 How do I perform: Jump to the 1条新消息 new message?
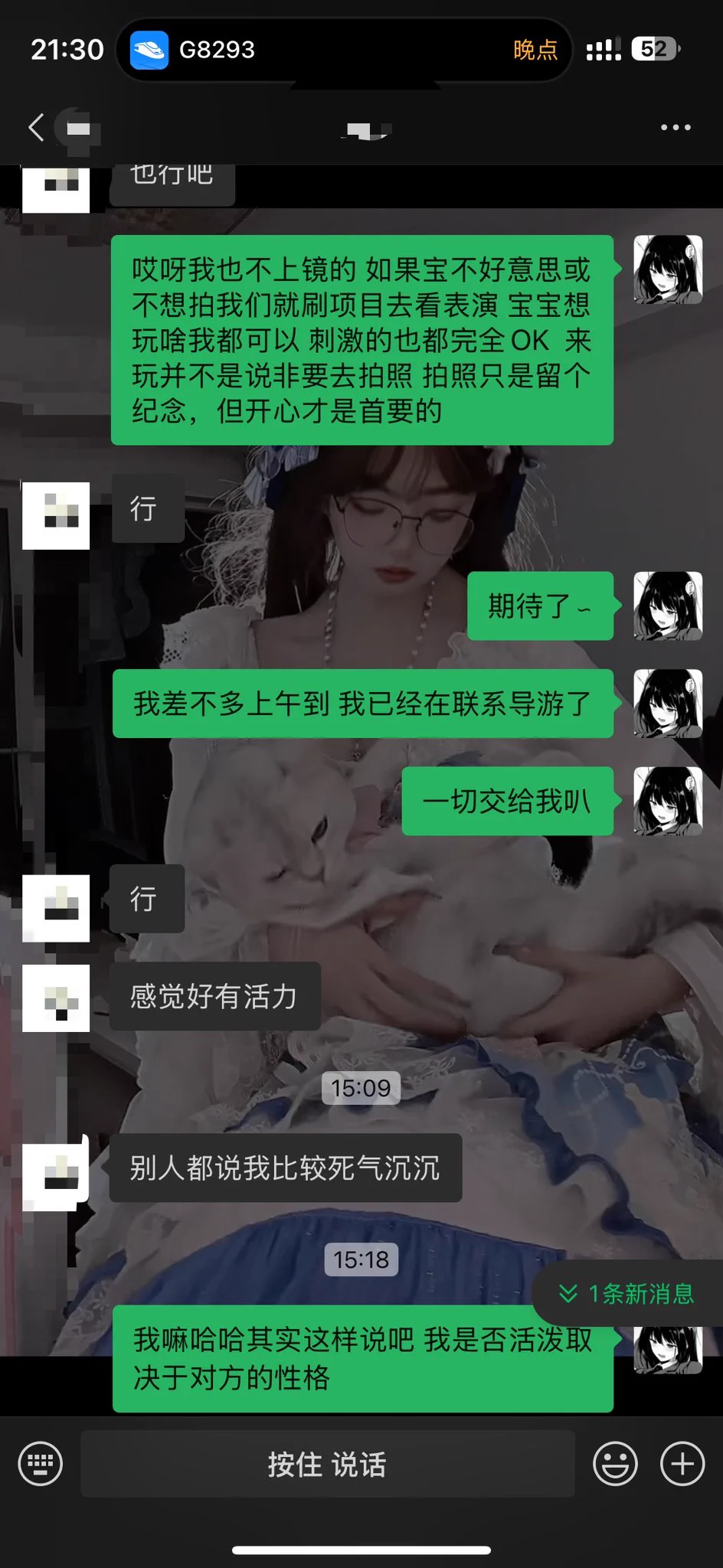[x=628, y=1293]
